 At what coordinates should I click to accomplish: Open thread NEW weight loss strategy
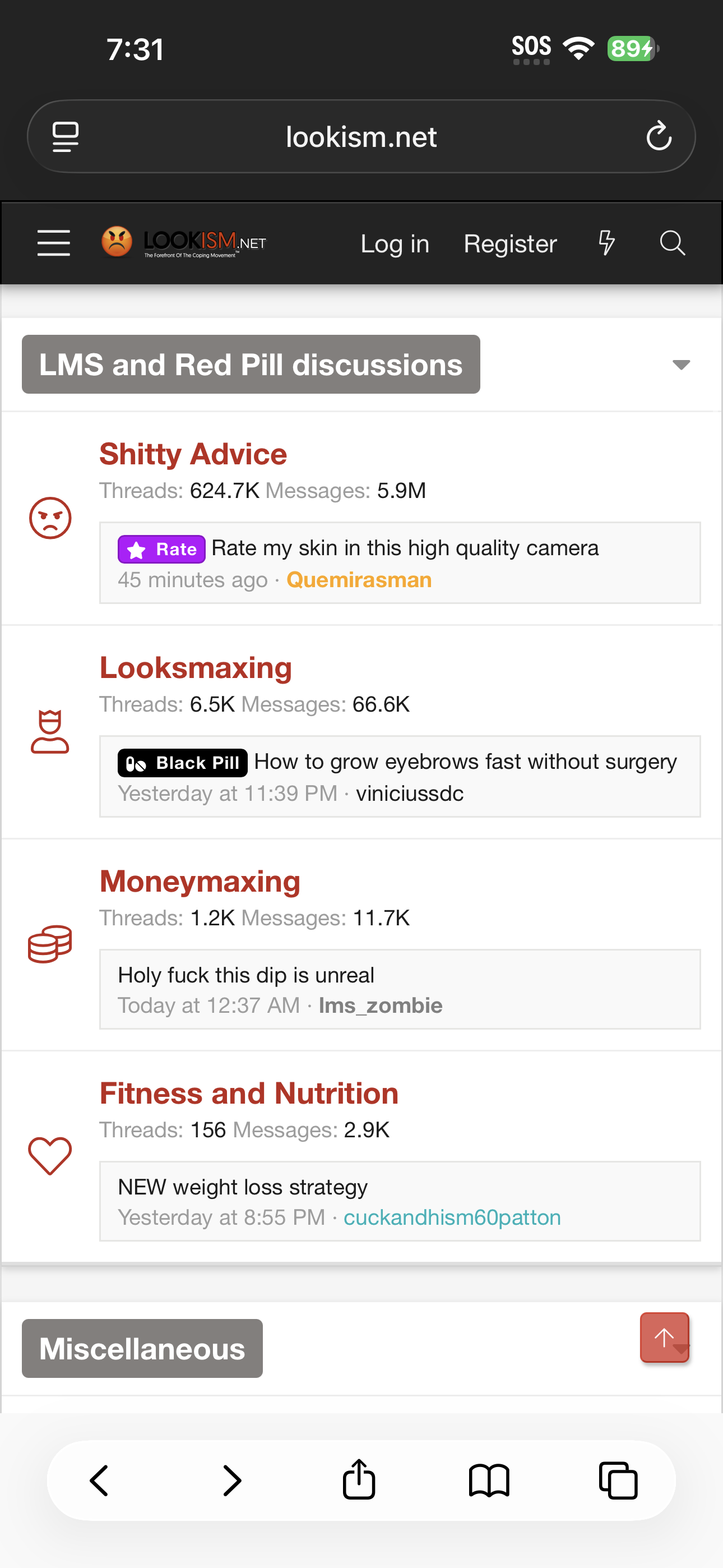[243, 1187]
